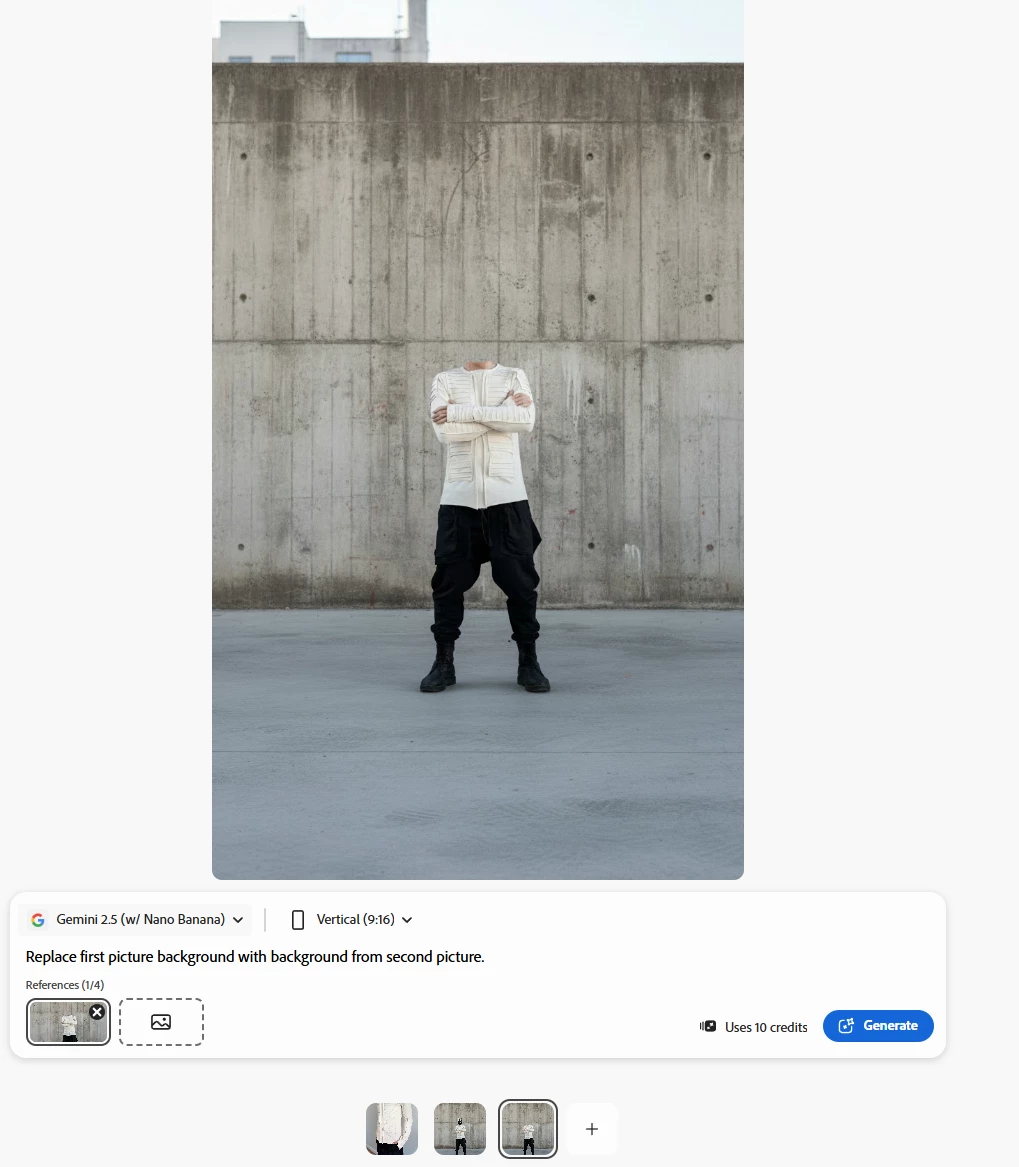Open the generated image preview
The image size is (1019, 1167).
tap(477, 440)
